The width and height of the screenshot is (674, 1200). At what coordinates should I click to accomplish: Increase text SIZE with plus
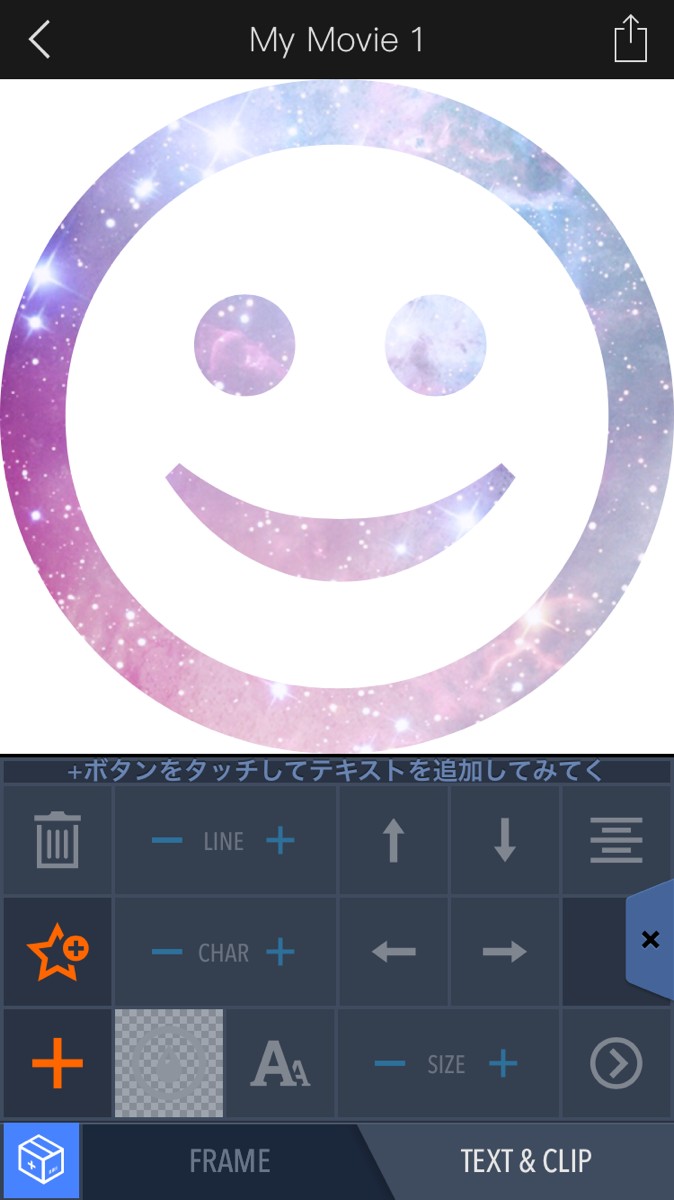(503, 1064)
